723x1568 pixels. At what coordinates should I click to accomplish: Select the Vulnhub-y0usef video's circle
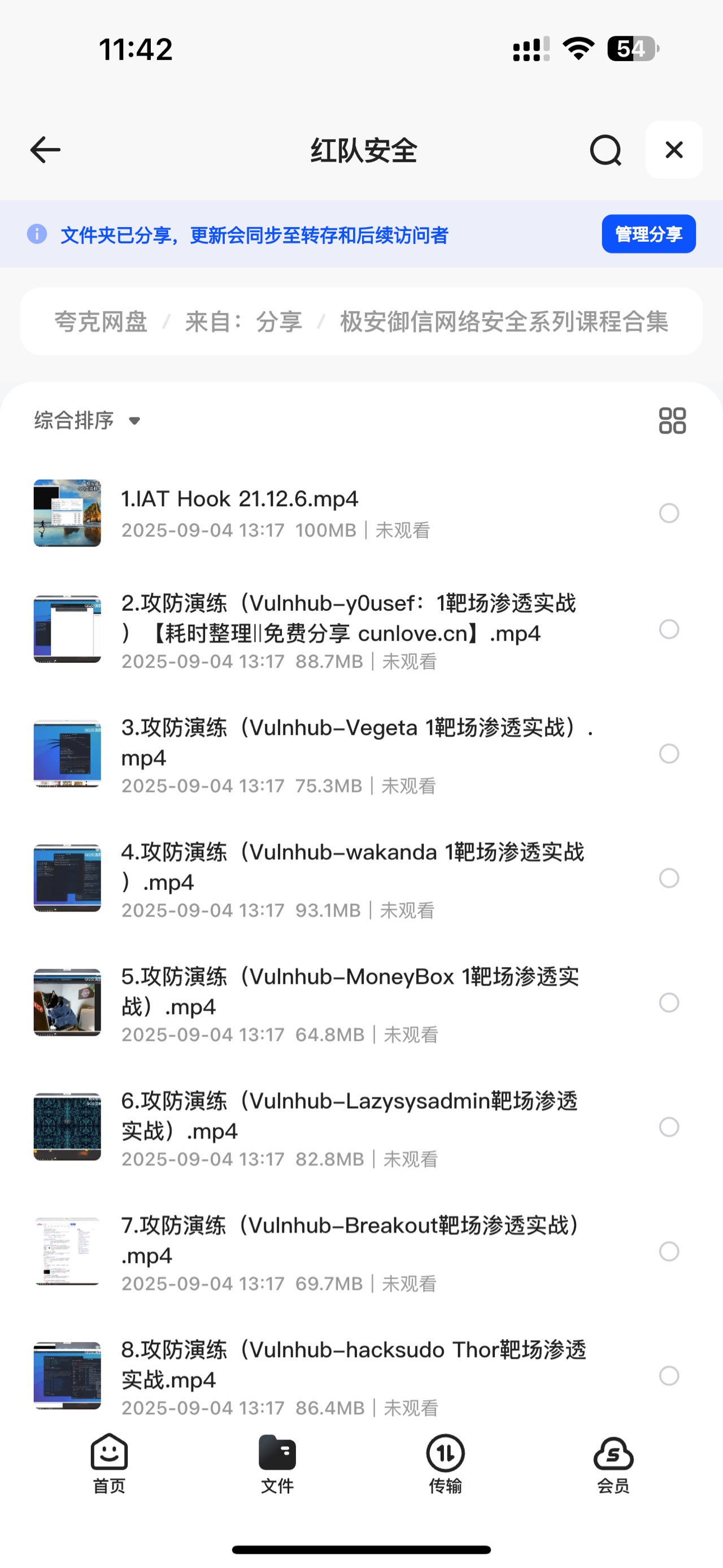(x=669, y=629)
